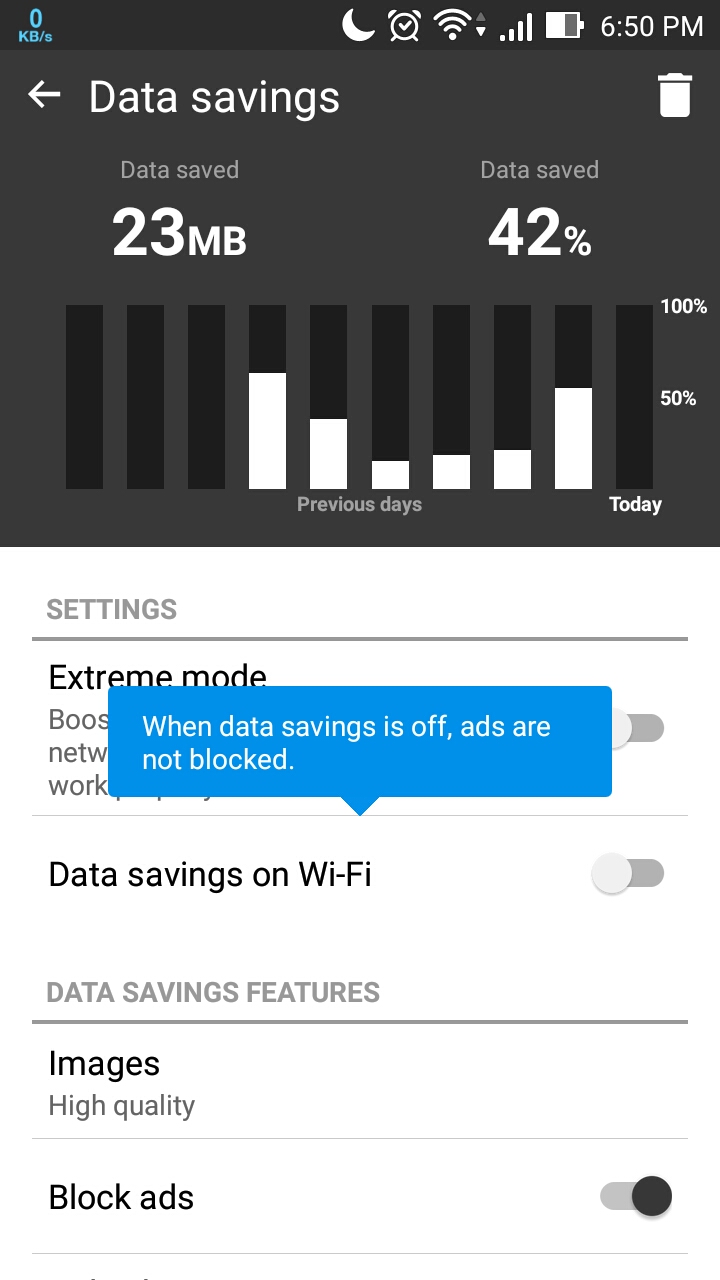Turn off Block ads
Screen dimensions: 720x1280
[636, 1197]
